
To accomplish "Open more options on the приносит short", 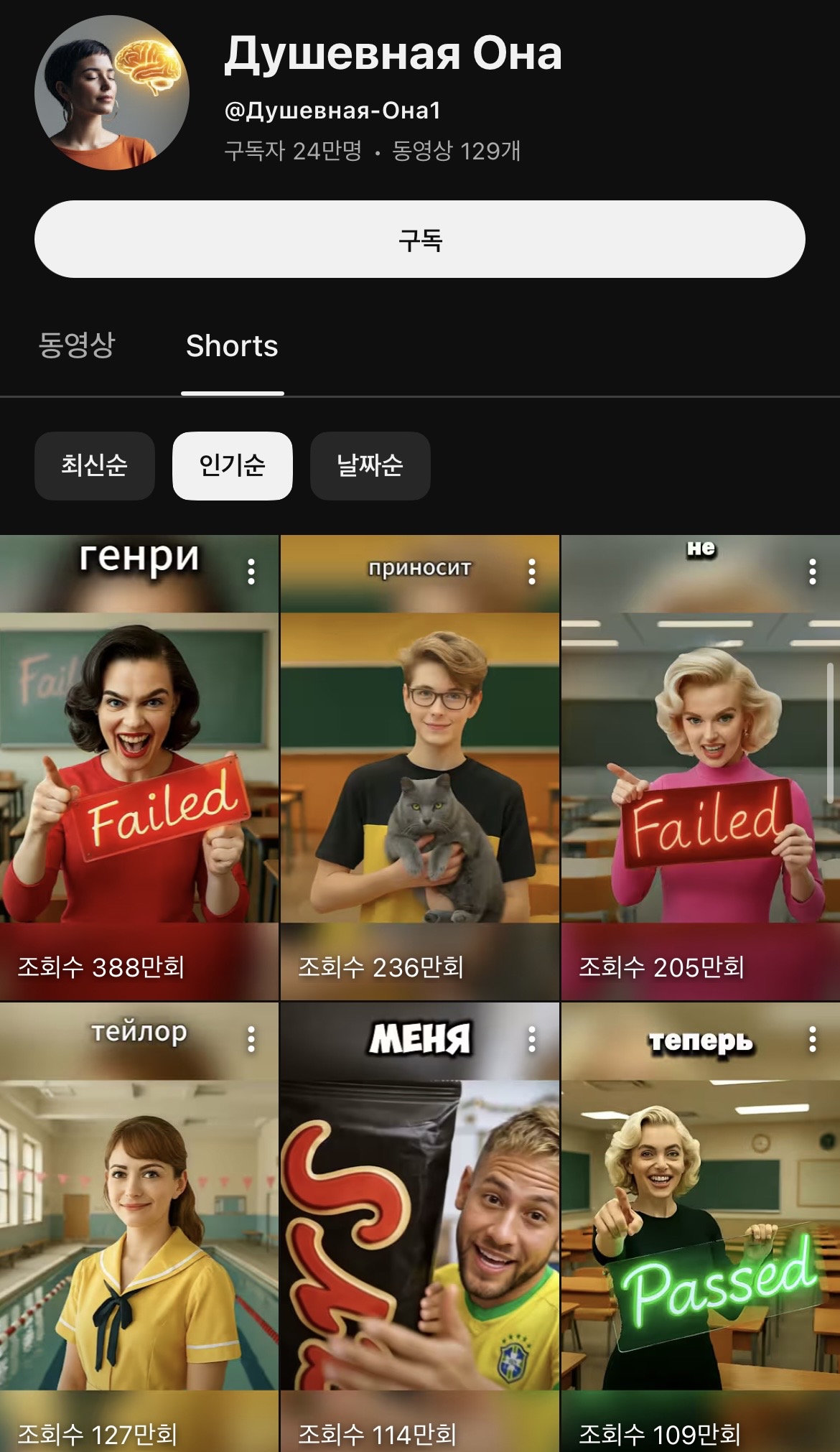I will pyautogui.click(x=532, y=572).
